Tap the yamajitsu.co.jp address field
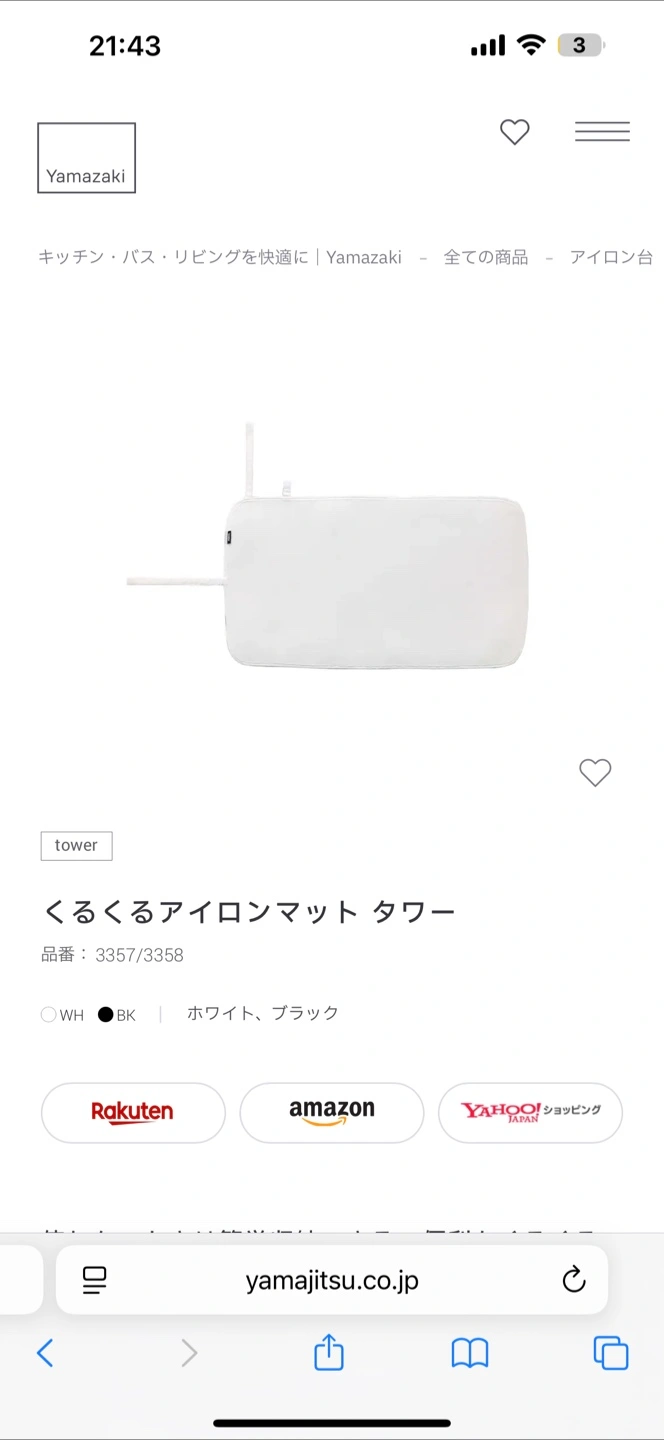664x1440 pixels. click(332, 1280)
